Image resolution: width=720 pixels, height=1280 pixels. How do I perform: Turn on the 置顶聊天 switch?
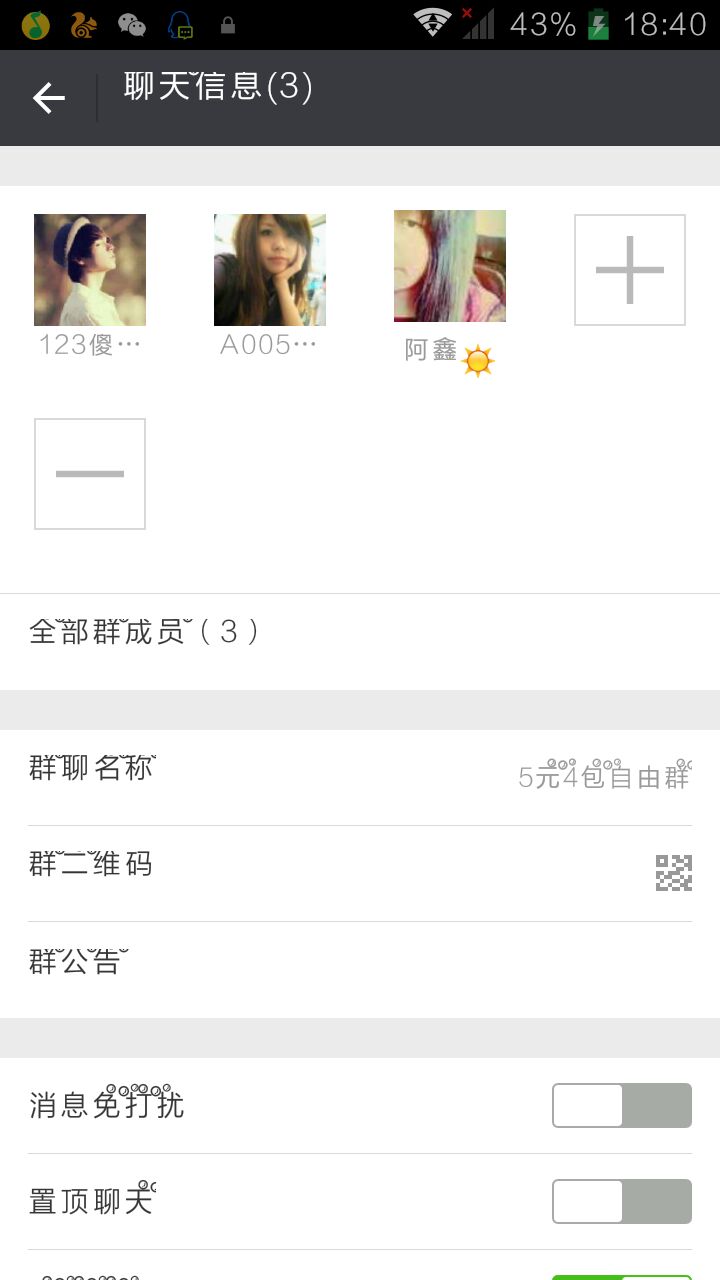tap(621, 1201)
